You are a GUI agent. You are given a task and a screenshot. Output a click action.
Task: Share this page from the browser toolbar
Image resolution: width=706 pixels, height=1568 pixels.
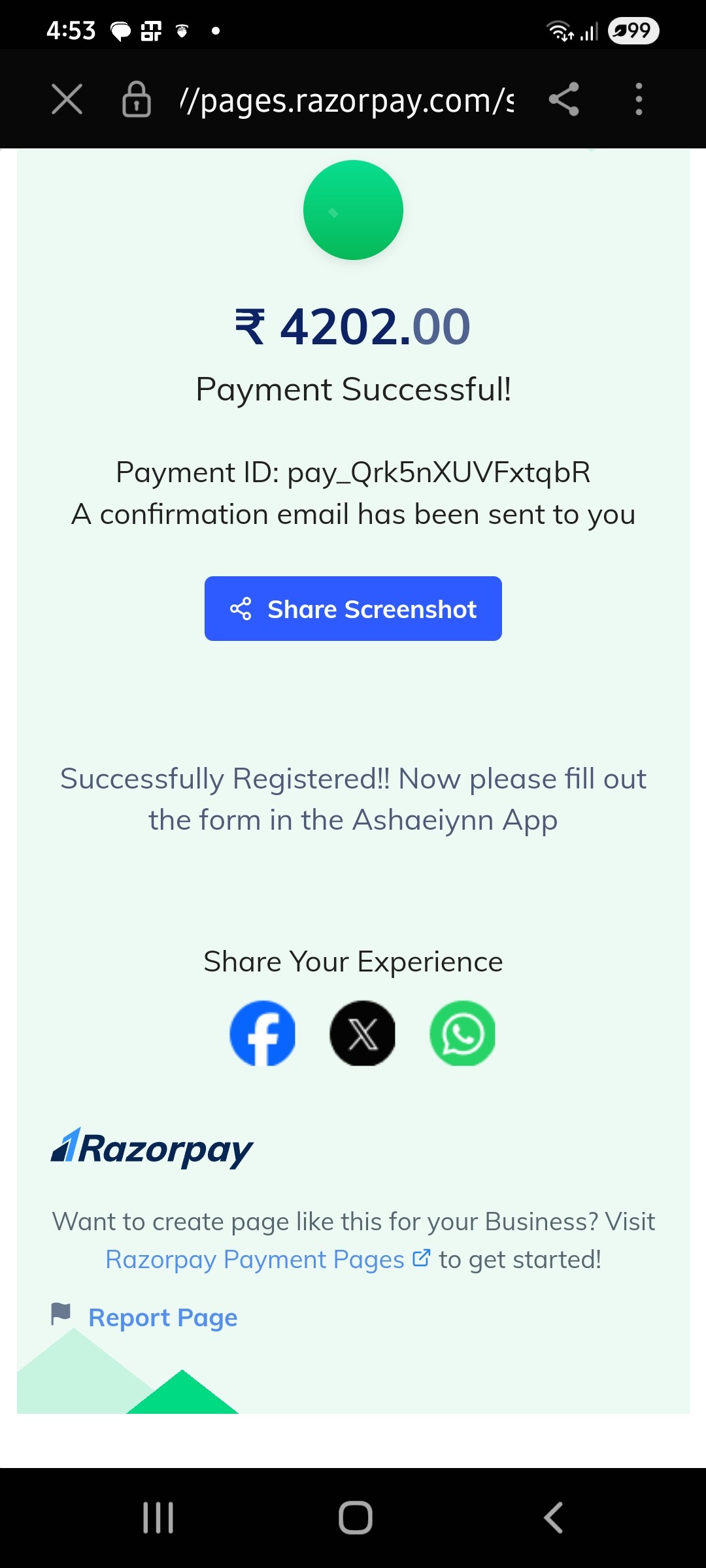(x=563, y=99)
